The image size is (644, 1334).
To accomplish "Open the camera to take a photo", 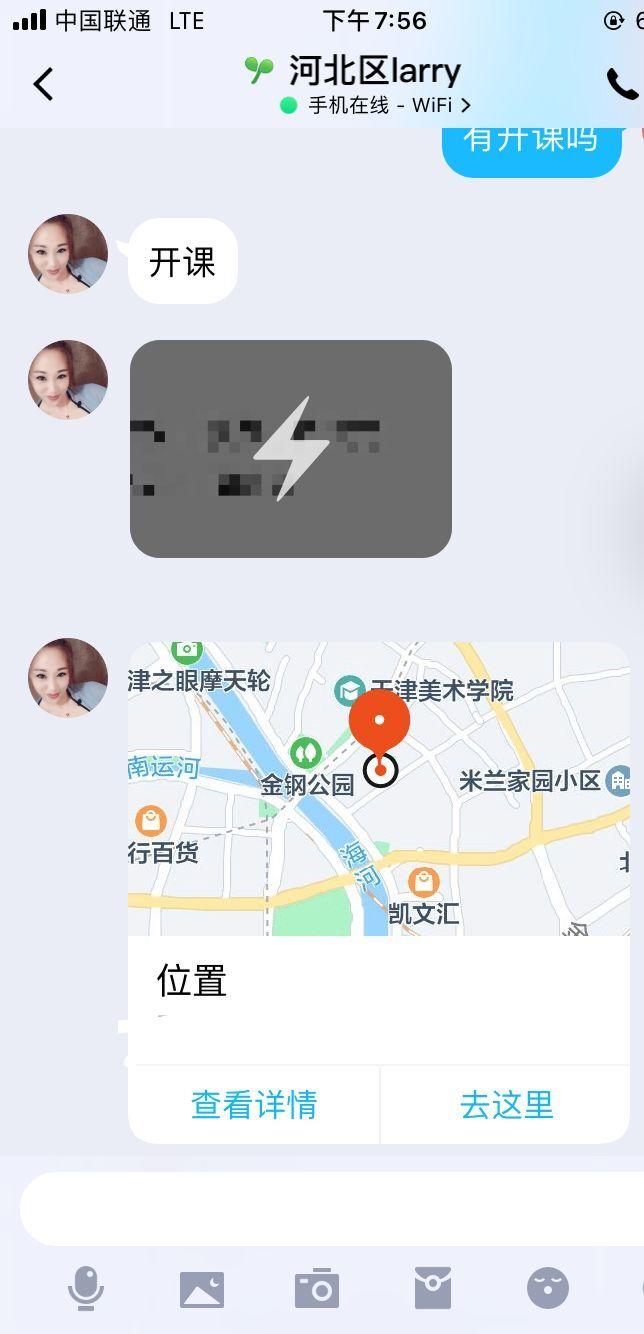I will [x=317, y=1289].
